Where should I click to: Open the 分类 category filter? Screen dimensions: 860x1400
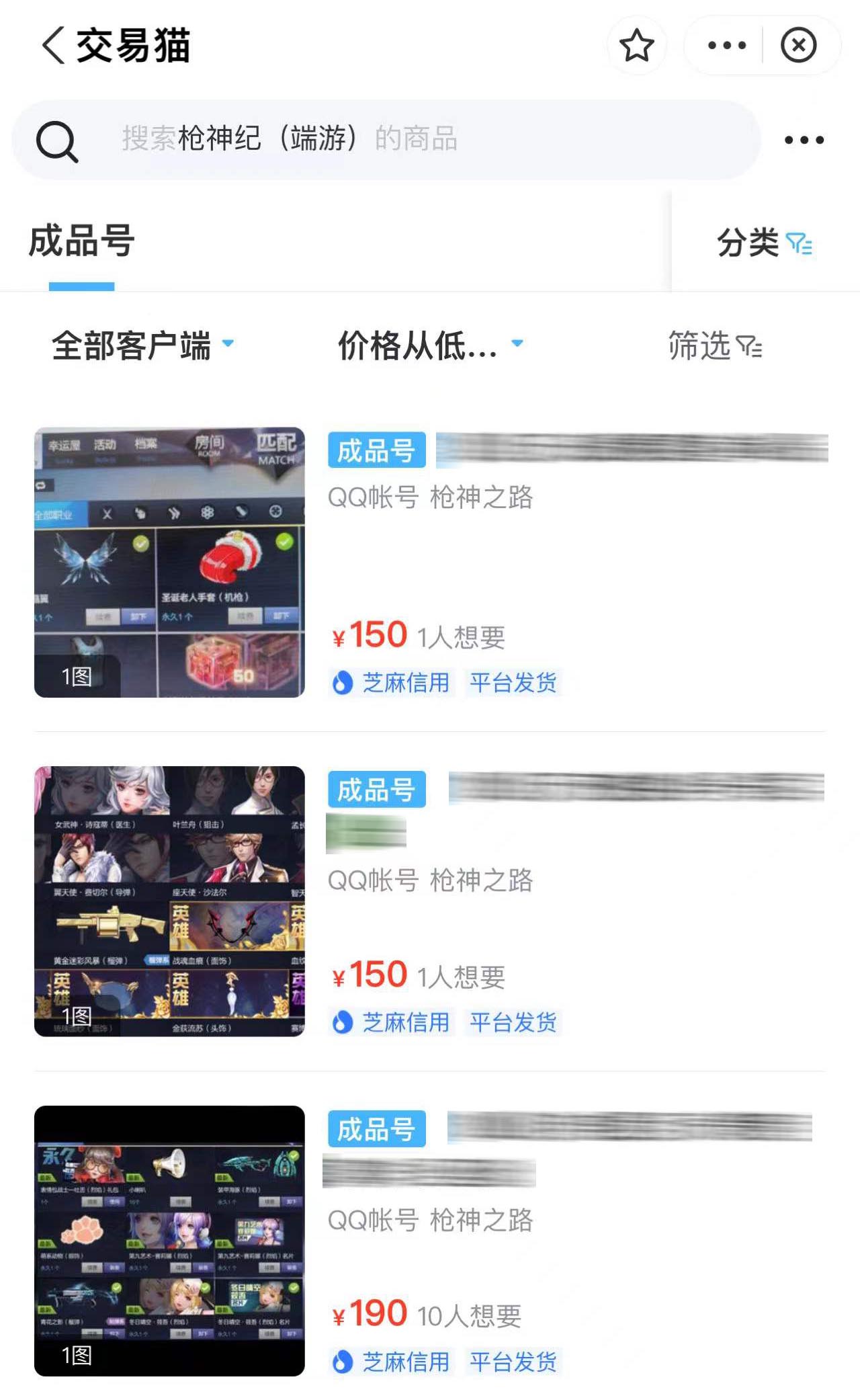tap(764, 243)
